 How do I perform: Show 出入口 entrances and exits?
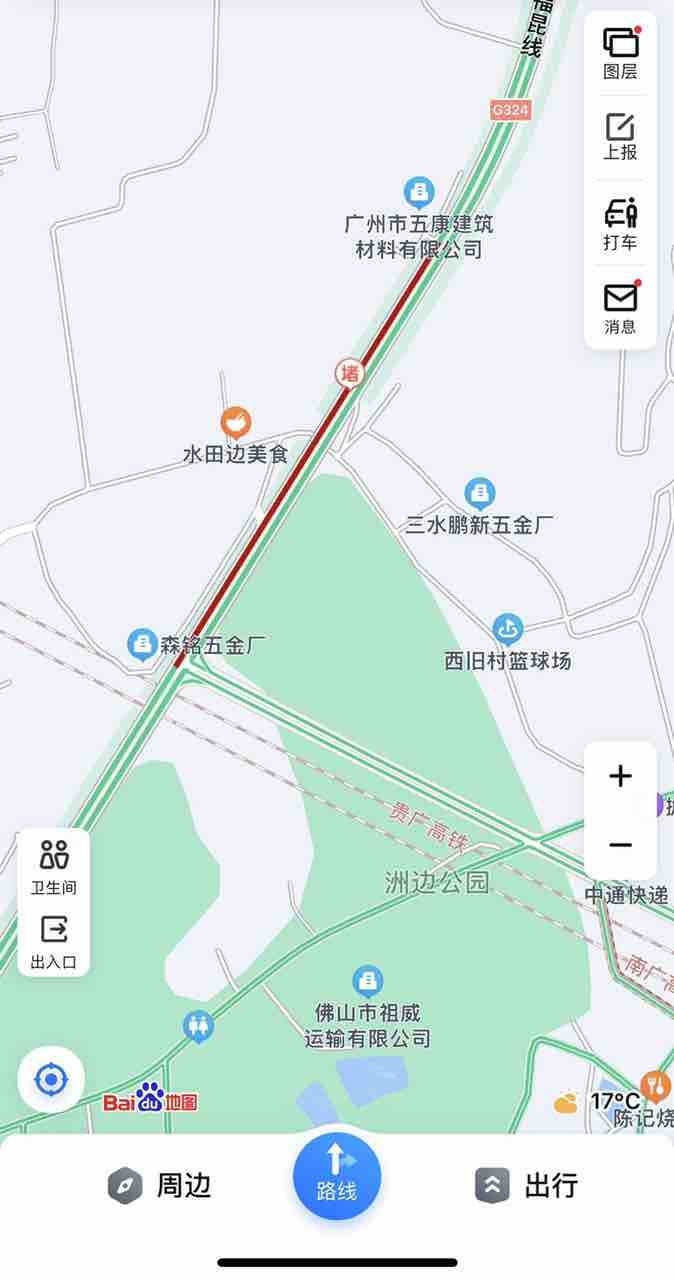pos(53,943)
